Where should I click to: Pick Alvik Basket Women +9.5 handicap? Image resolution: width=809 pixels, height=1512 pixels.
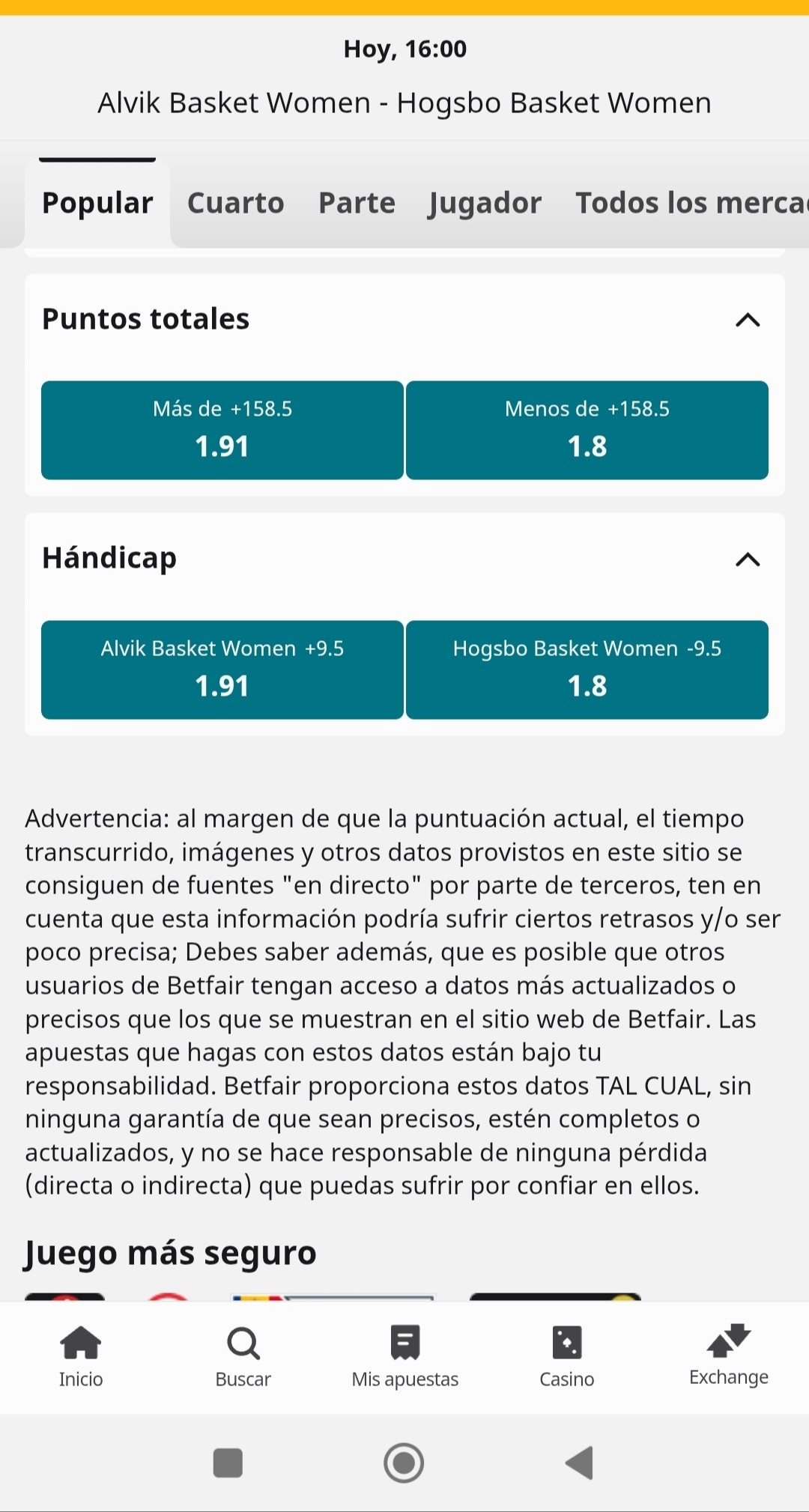pyautogui.click(x=222, y=670)
